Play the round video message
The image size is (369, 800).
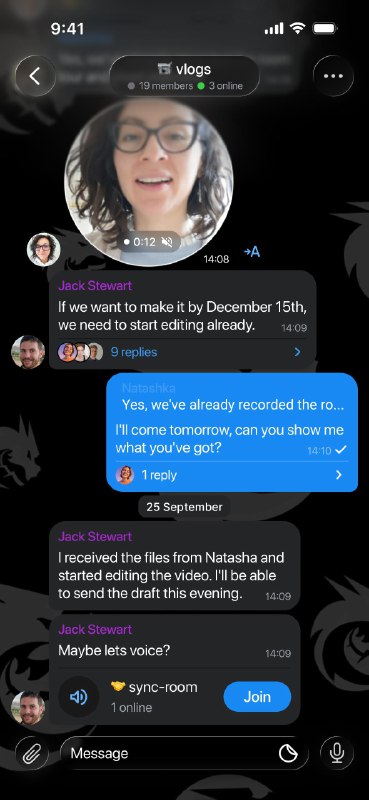(149, 182)
